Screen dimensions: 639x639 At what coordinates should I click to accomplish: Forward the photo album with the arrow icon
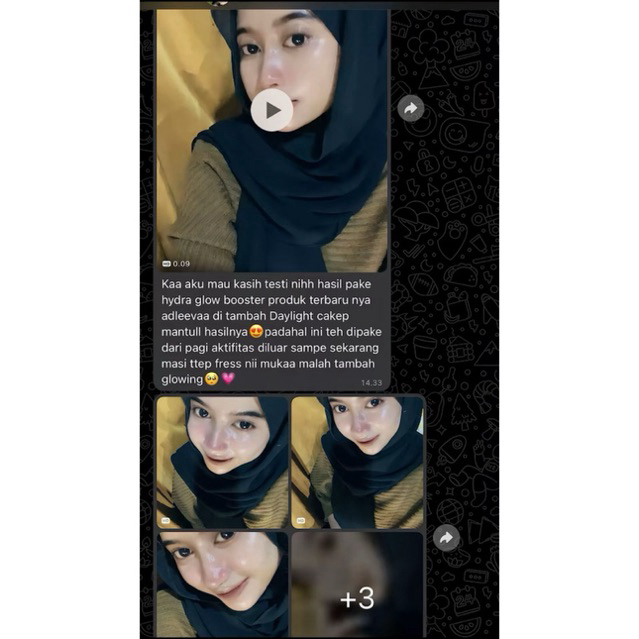pos(446,537)
